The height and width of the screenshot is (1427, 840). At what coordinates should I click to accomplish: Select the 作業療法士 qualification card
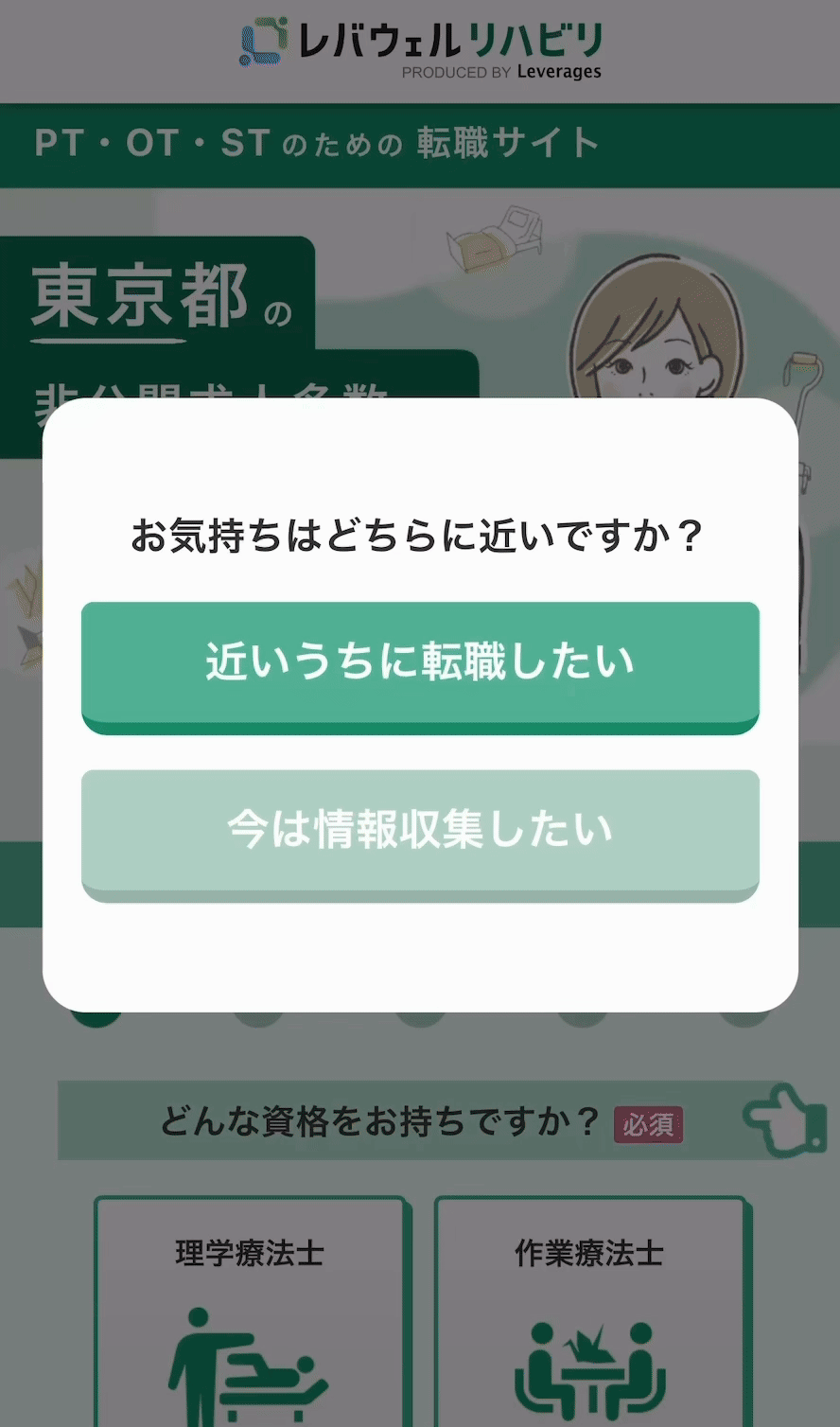(x=589, y=1315)
